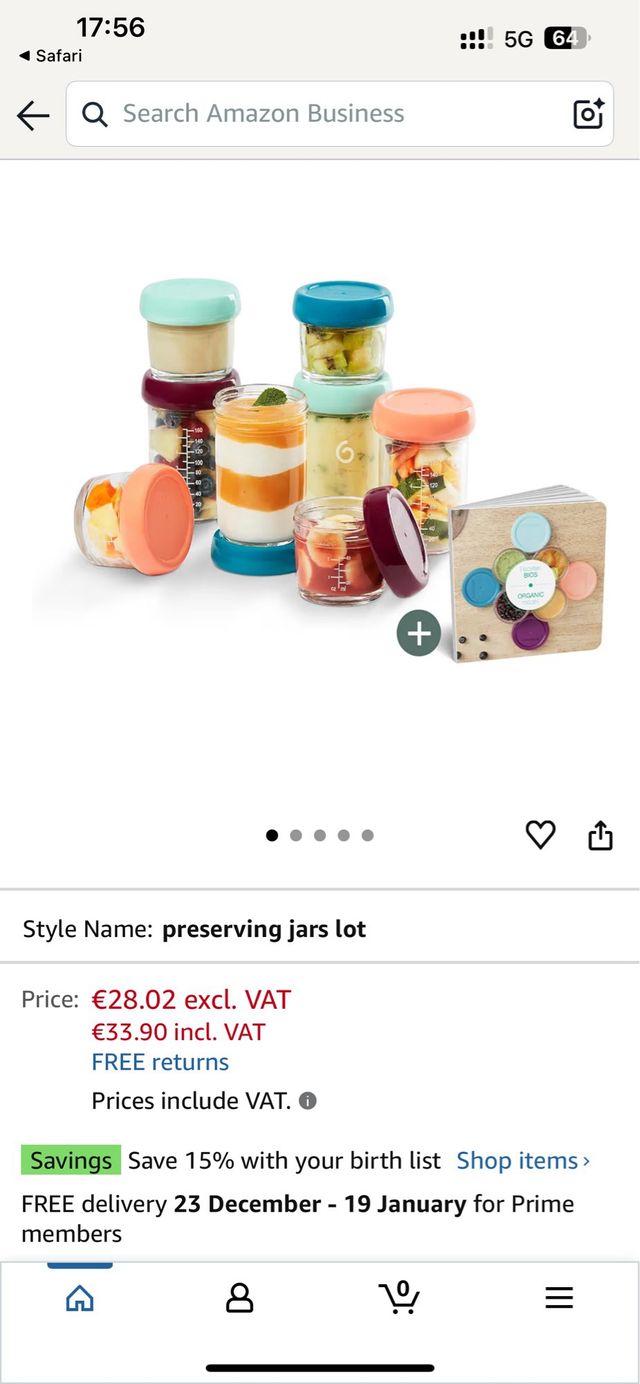Open Shop items link
Screen dimensions: 640x1384
(x=523, y=1161)
